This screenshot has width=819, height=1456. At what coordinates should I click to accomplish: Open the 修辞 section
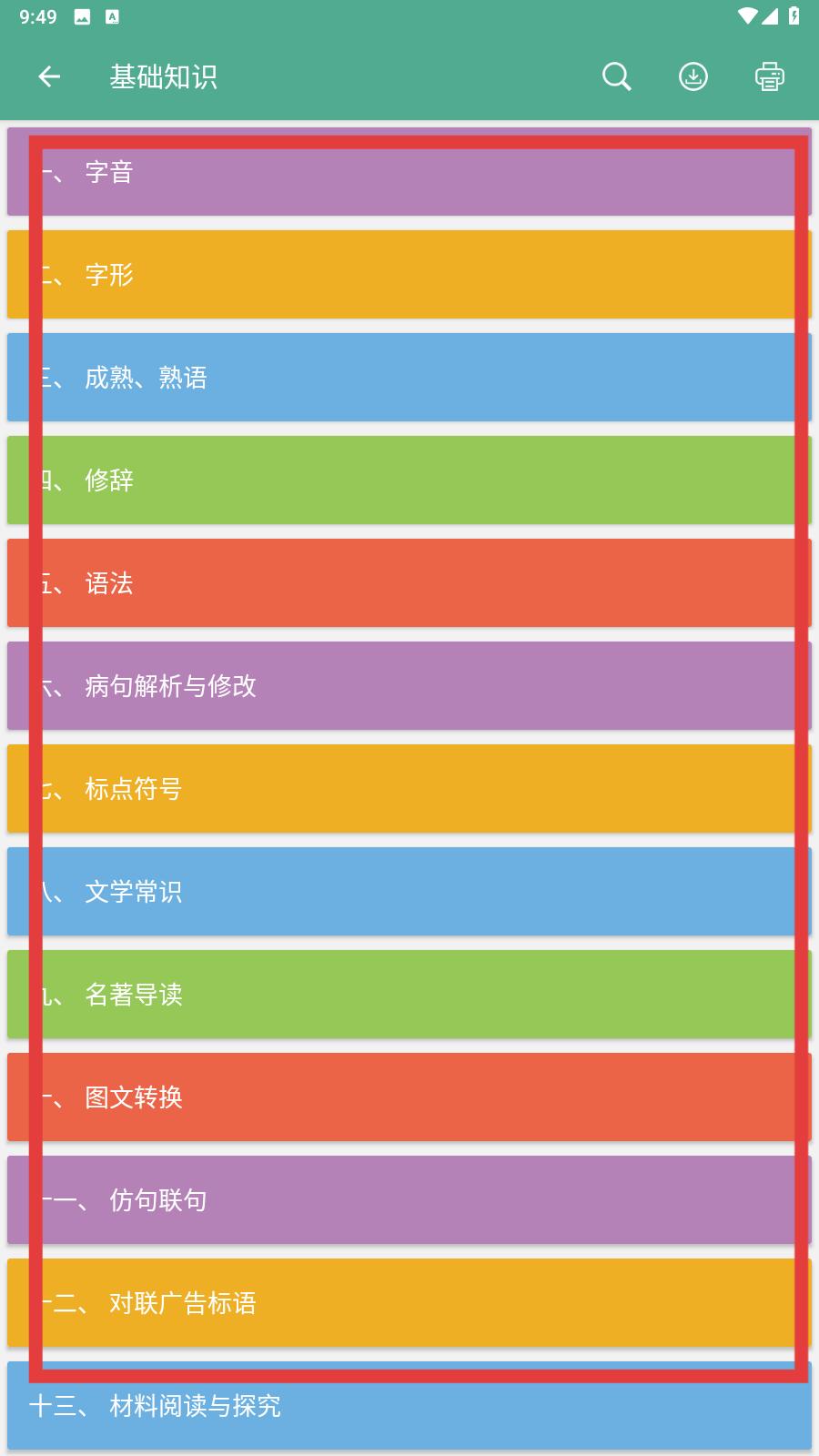coord(409,480)
